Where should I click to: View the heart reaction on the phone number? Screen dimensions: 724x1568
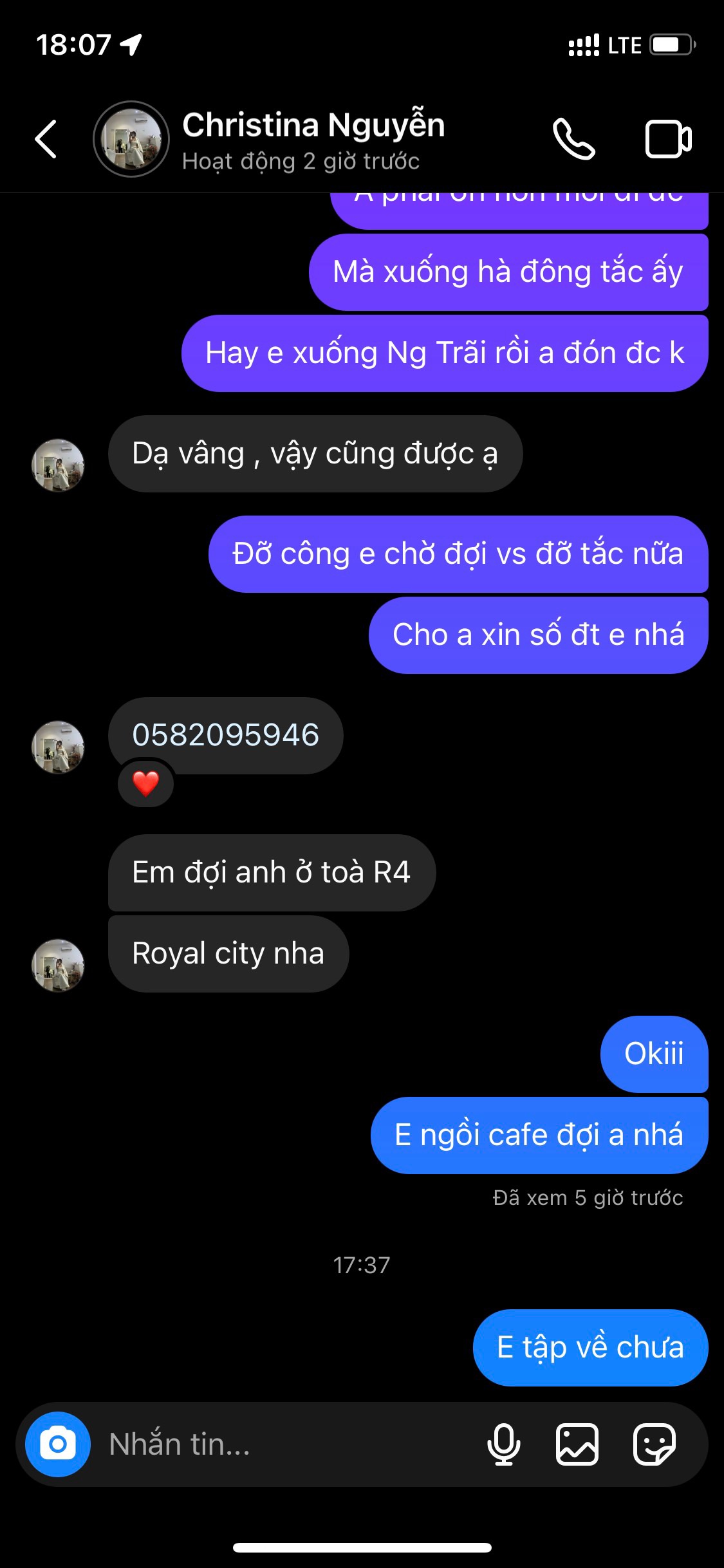(146, 783)
